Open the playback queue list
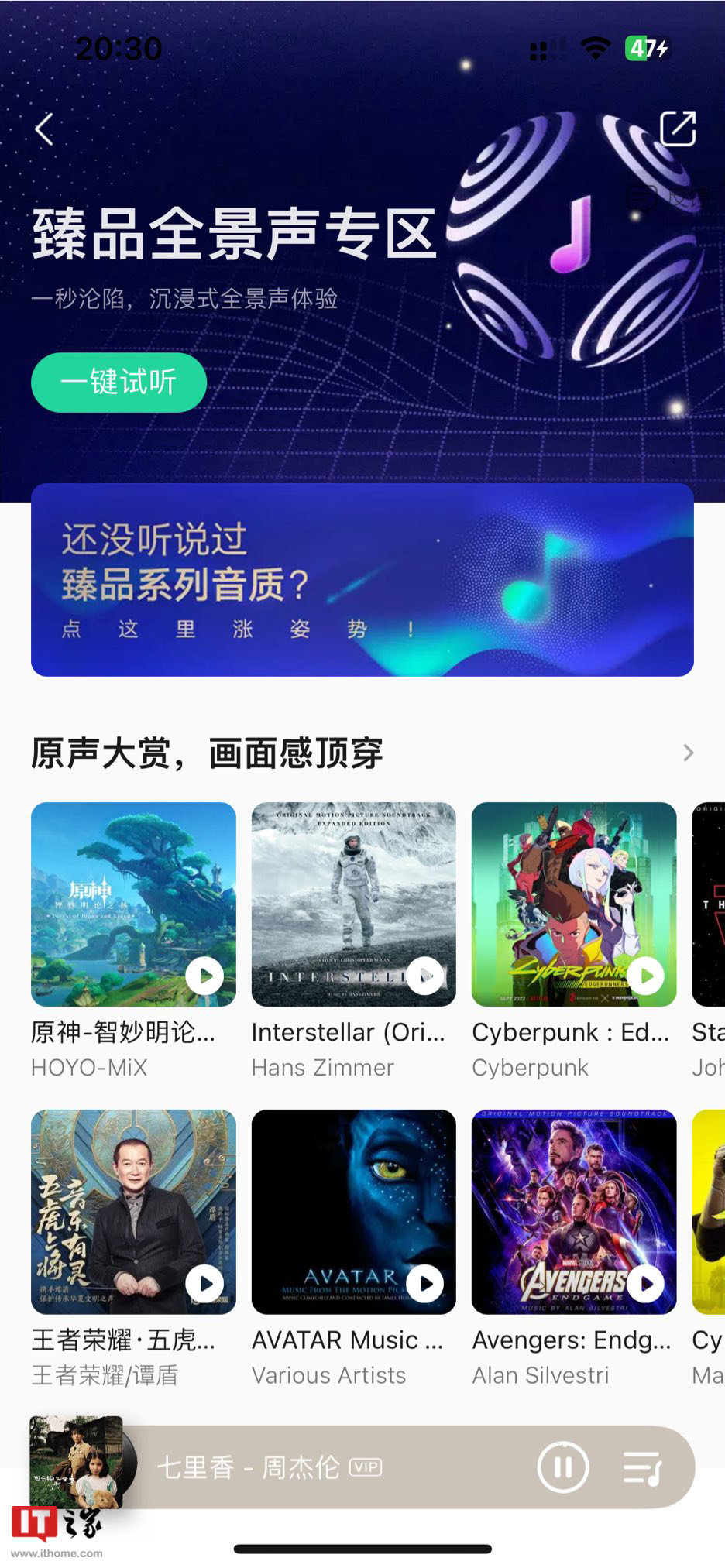This screenshot has width=725, height=1568. pos(642,1467)
